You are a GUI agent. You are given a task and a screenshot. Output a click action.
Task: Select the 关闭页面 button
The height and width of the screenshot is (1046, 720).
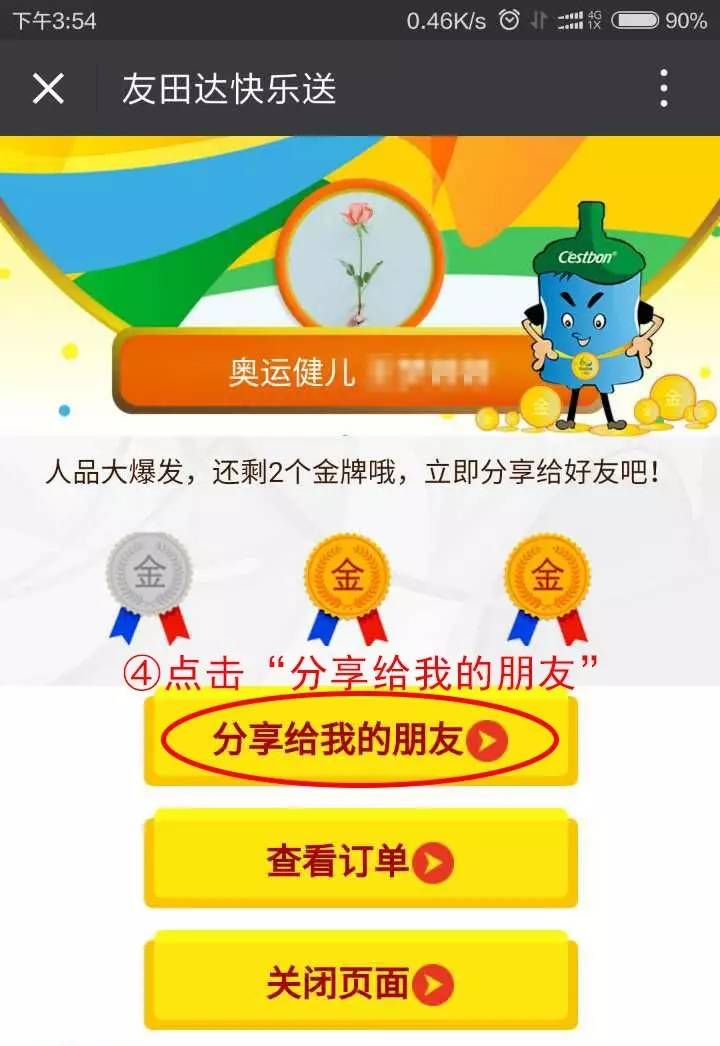point(360,983)
